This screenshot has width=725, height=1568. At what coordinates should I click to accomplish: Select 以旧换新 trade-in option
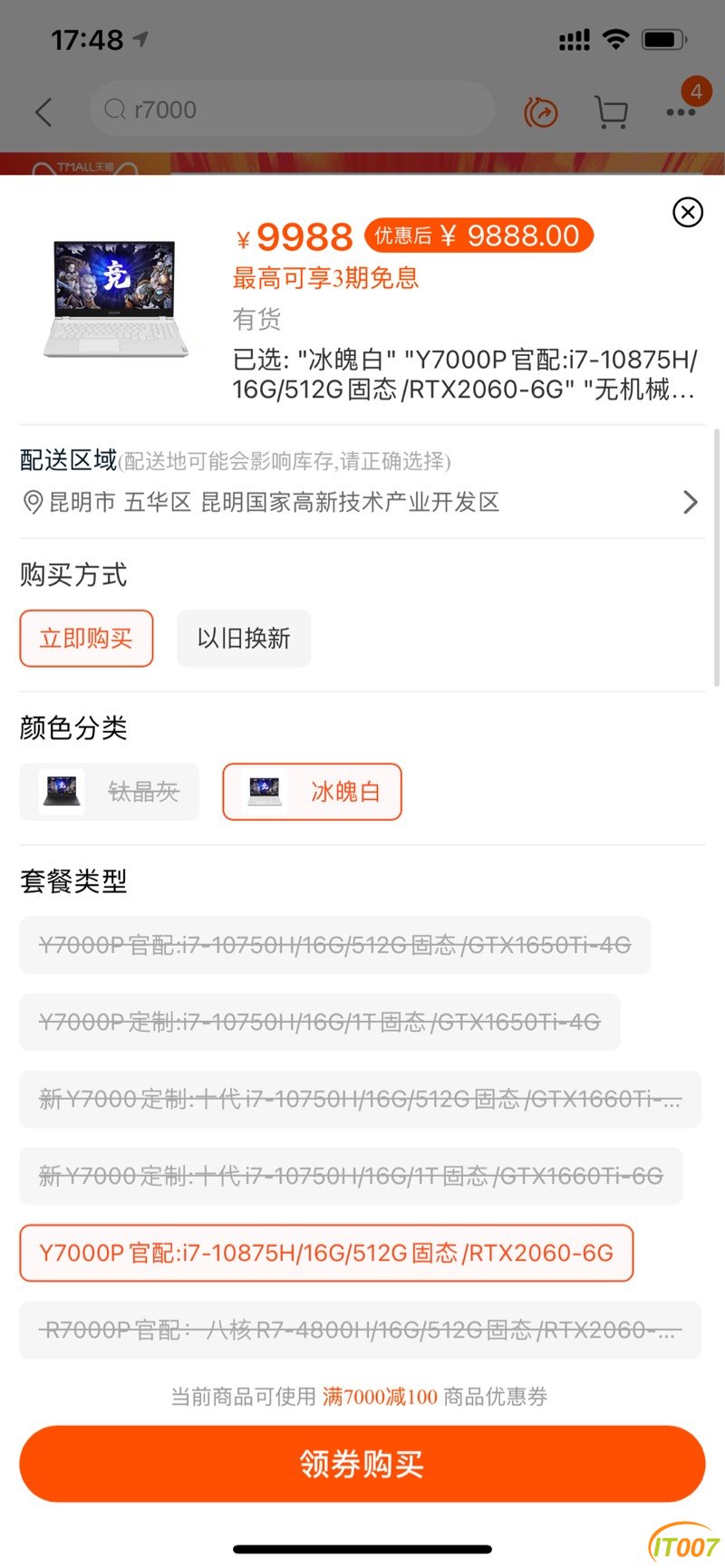pyautogui.click(x=244, y=639)
